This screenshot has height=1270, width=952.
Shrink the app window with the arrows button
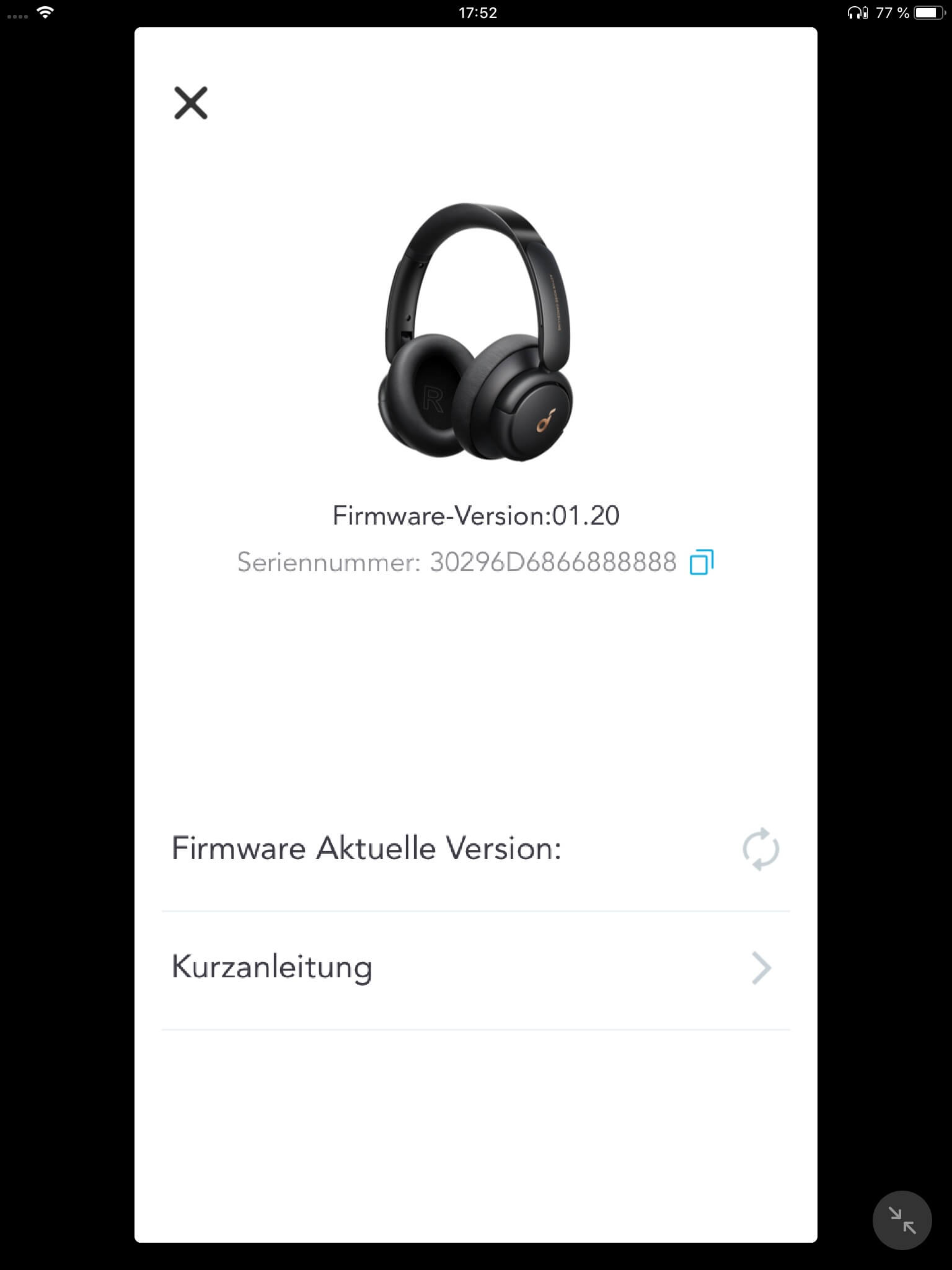[x=902, y=1220]
